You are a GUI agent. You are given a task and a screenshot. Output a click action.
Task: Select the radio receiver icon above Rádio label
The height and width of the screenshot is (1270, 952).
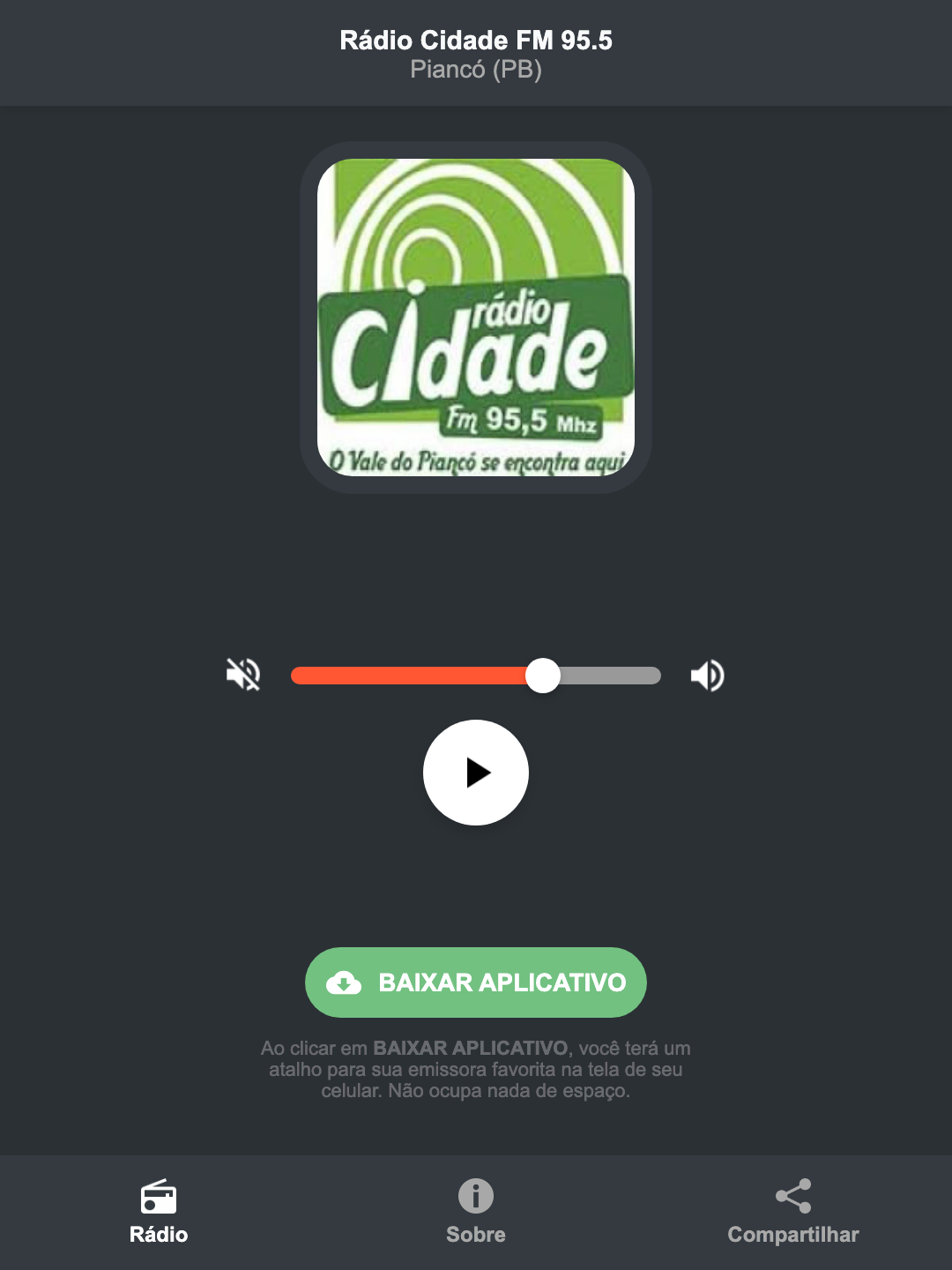[x=159, y=1199]
